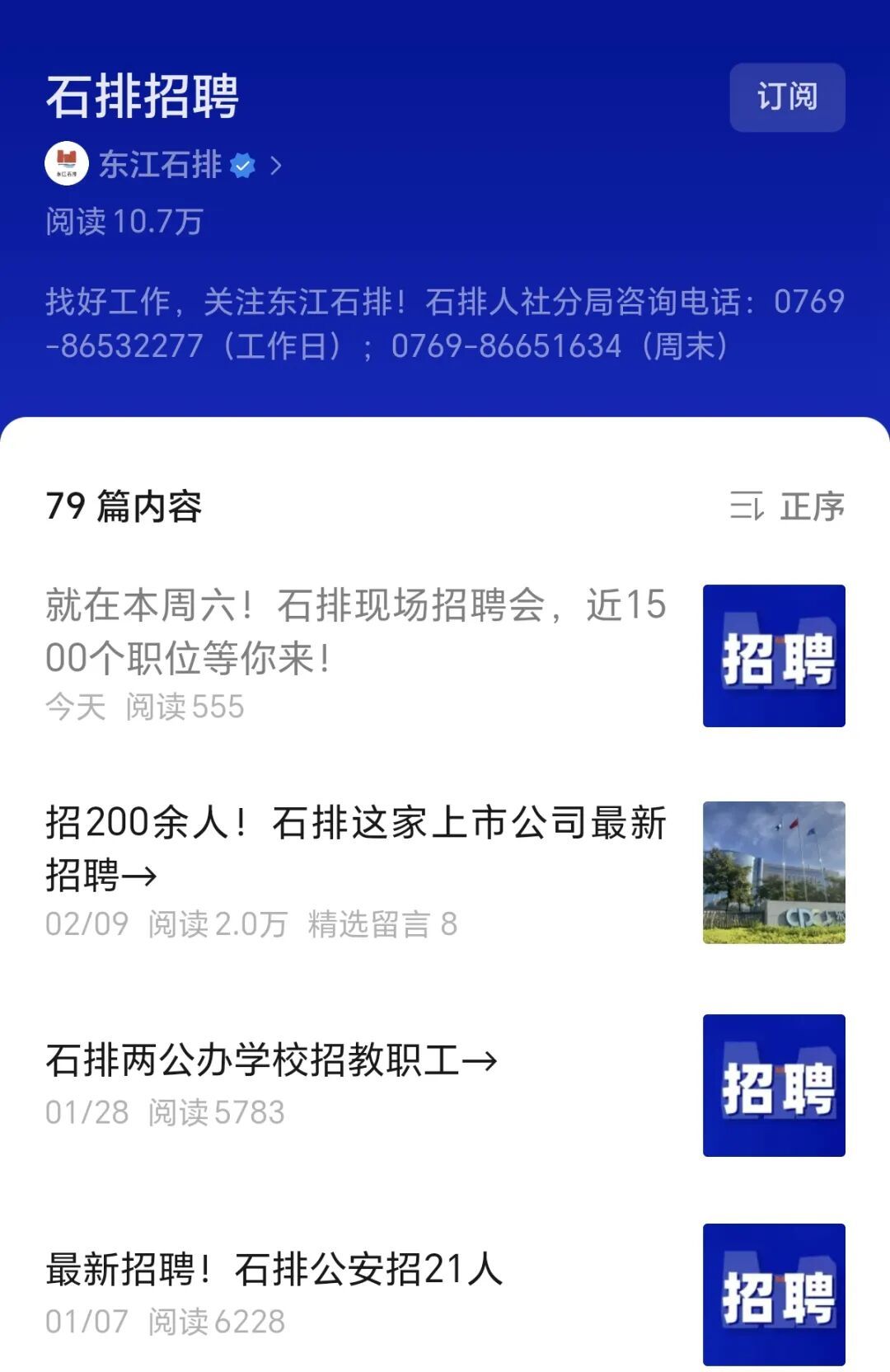Viewport: 890px width, 1372px height.
Task: Open the 东江石排 account profile
Action: (162, 165)
